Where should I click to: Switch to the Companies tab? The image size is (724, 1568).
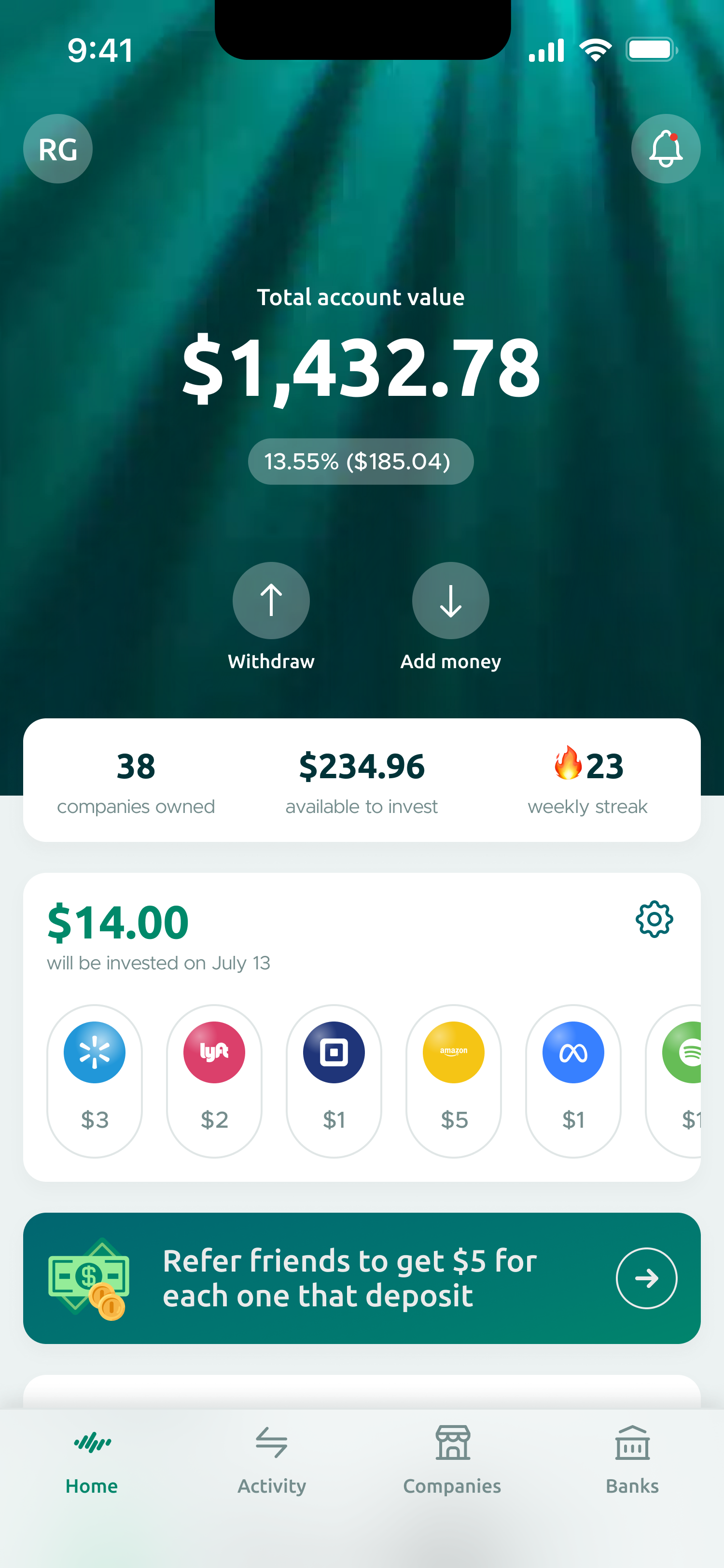(x=452, y=1460)
